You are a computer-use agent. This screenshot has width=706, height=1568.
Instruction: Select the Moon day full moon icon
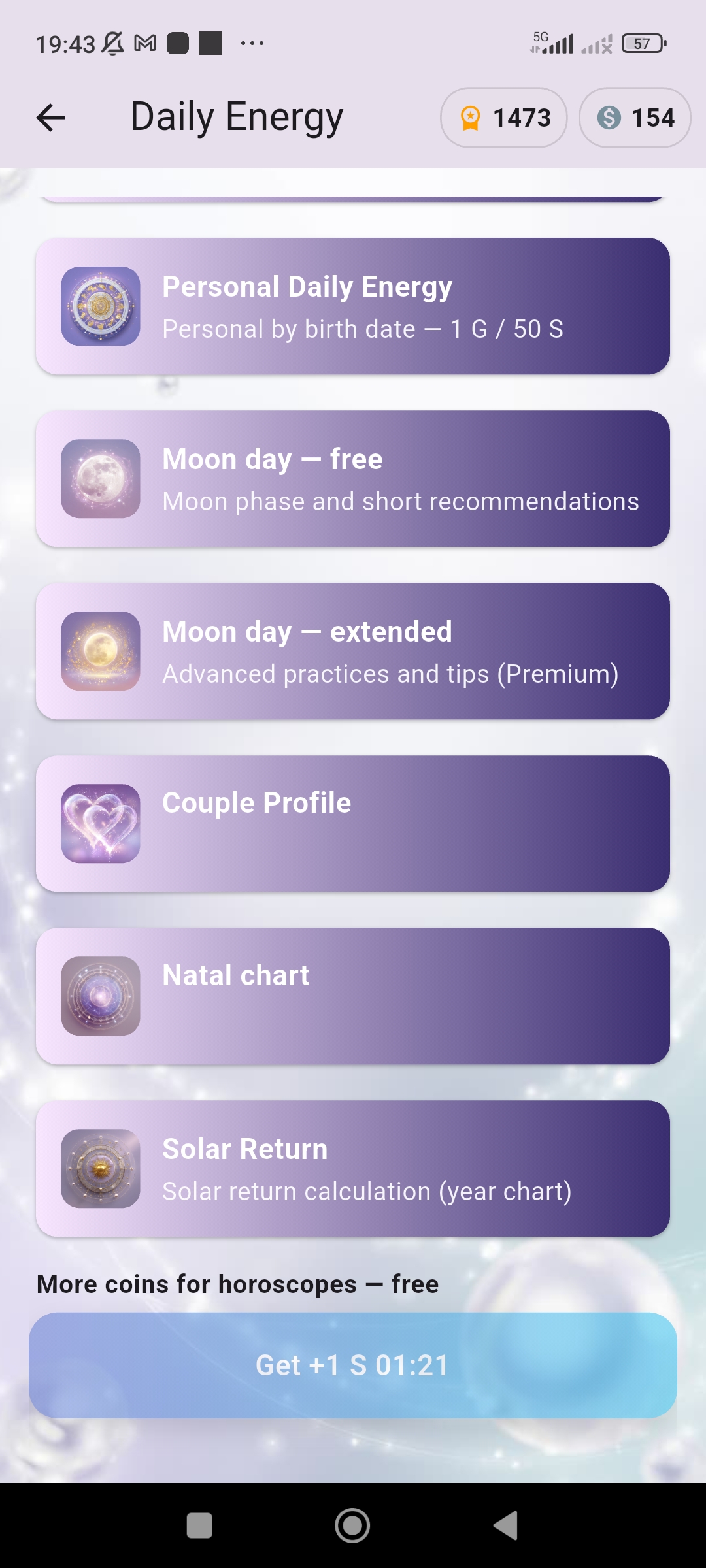tap(99, 479)
